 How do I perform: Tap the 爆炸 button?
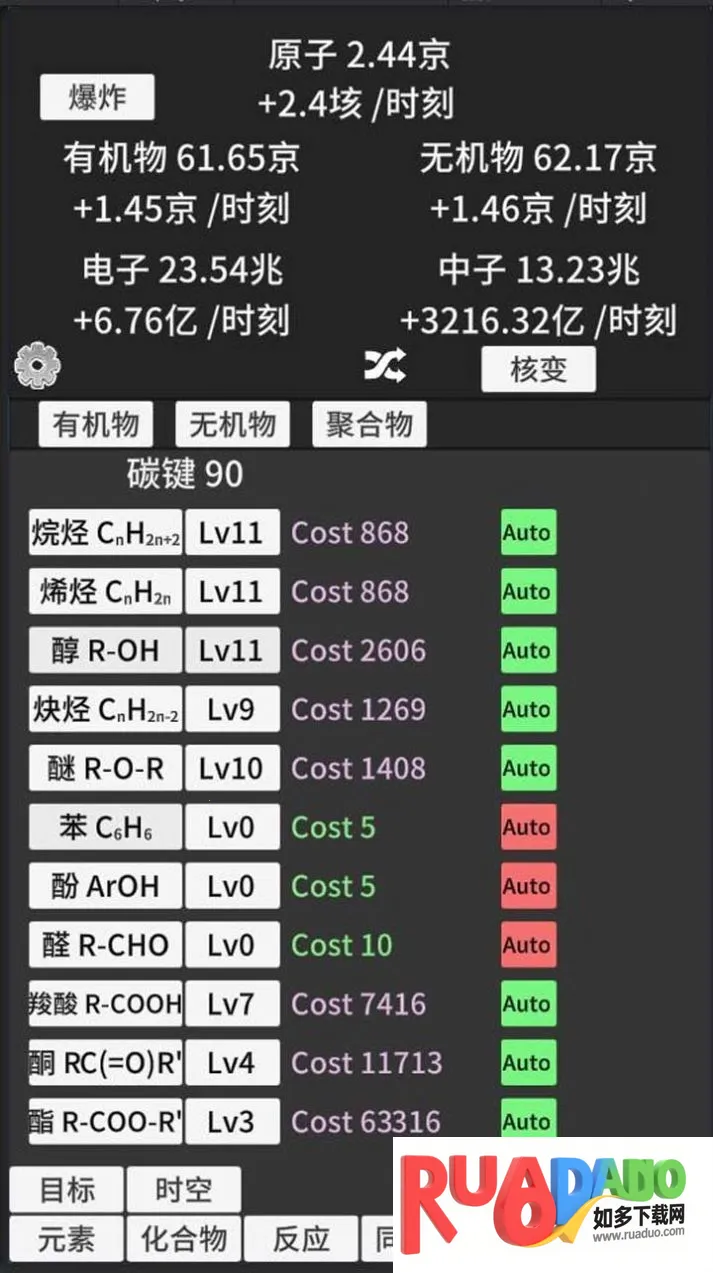[97, 98]
